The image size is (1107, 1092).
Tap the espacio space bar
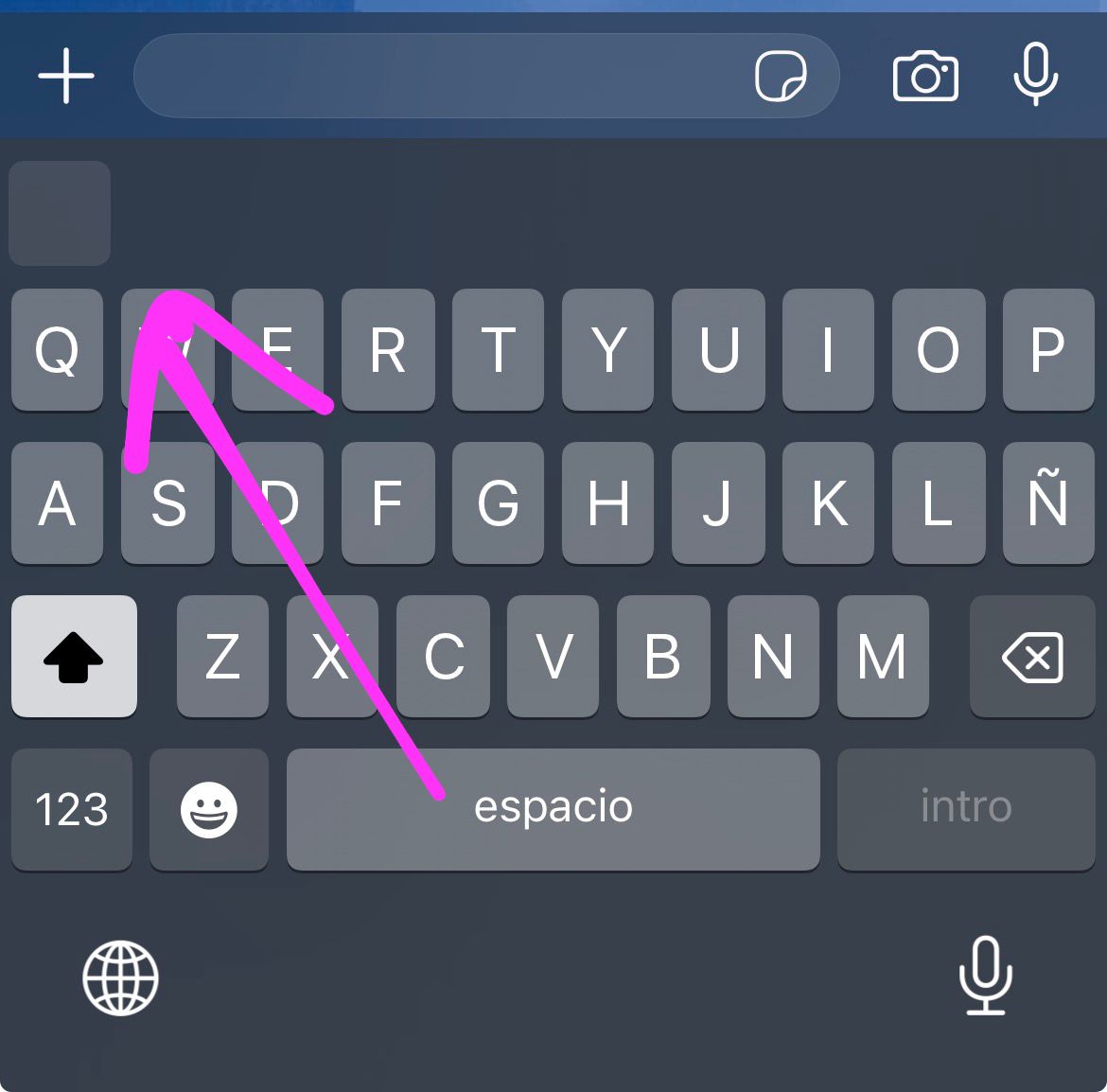pos(553,809)
